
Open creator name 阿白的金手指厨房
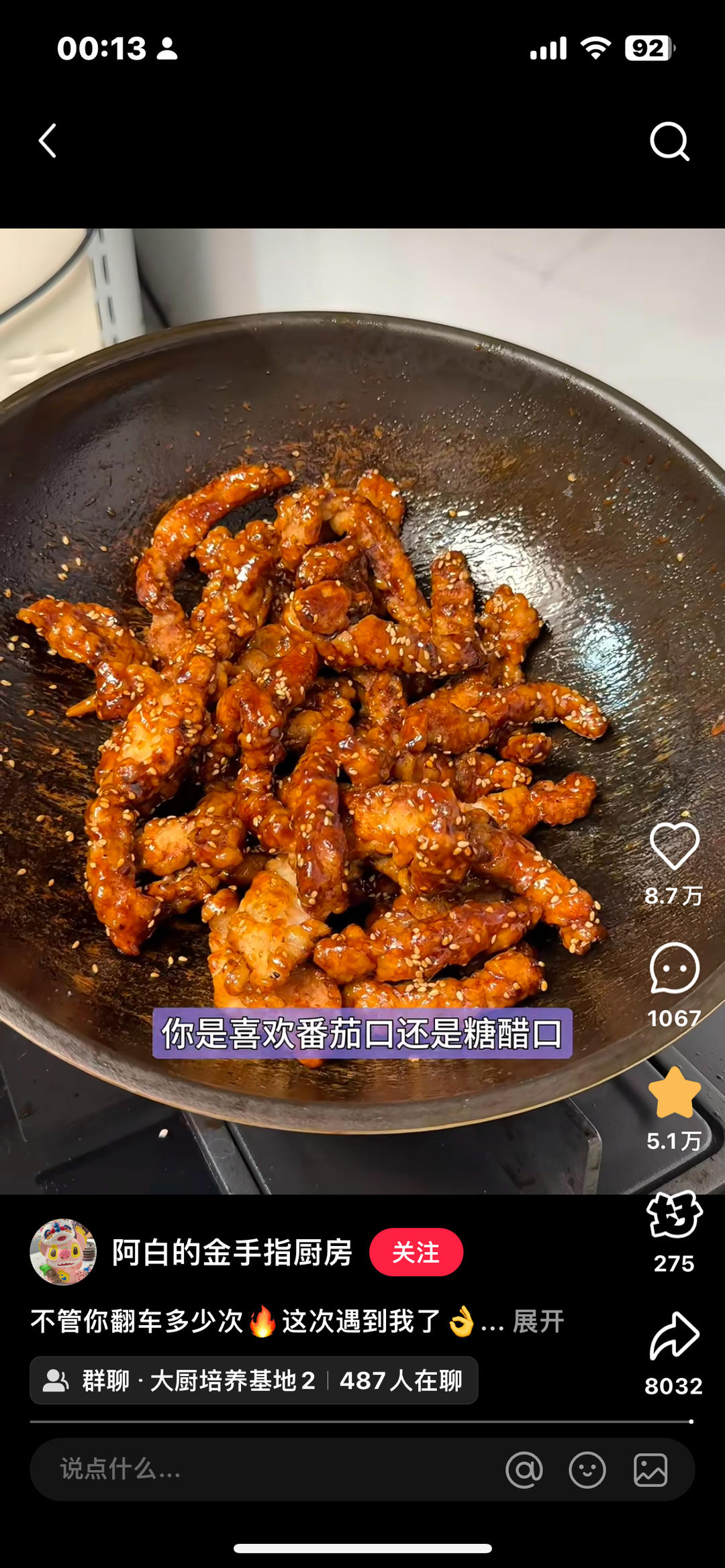point(232,1252)
